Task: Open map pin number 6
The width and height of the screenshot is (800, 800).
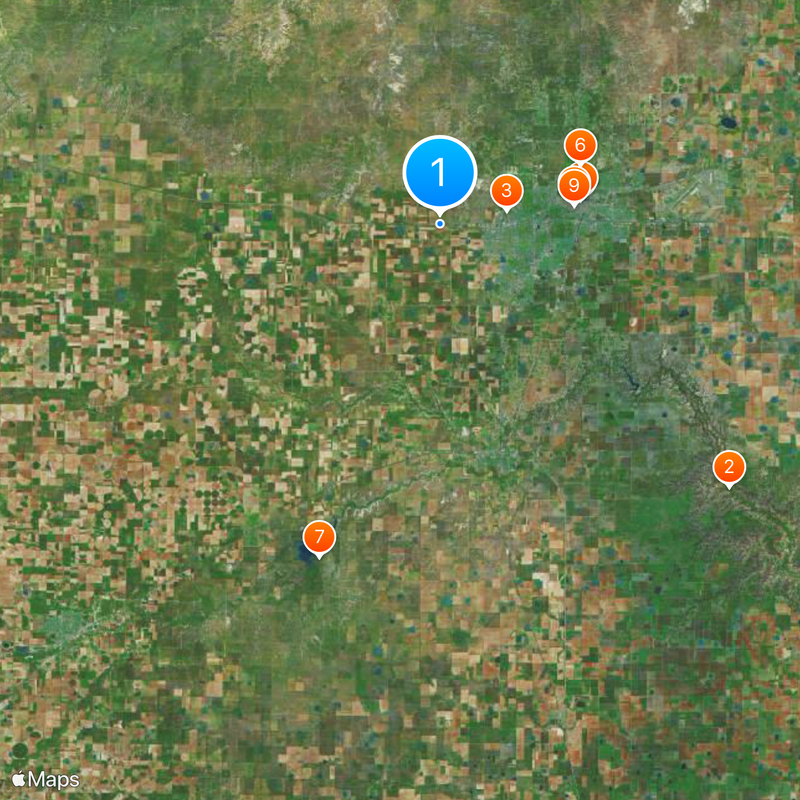Action: [x=580, y=144]
